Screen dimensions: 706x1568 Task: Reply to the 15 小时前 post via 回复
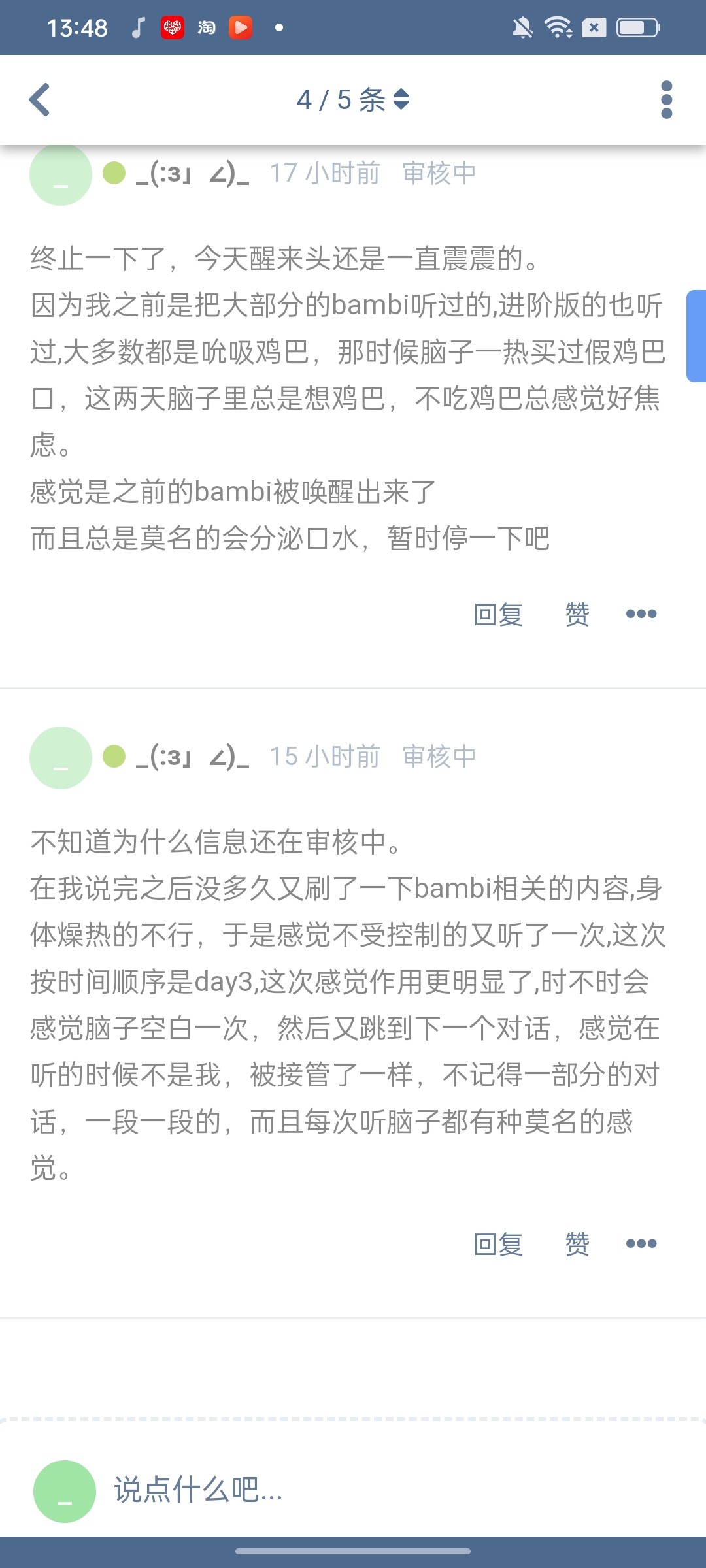[x=498, y=1244]
